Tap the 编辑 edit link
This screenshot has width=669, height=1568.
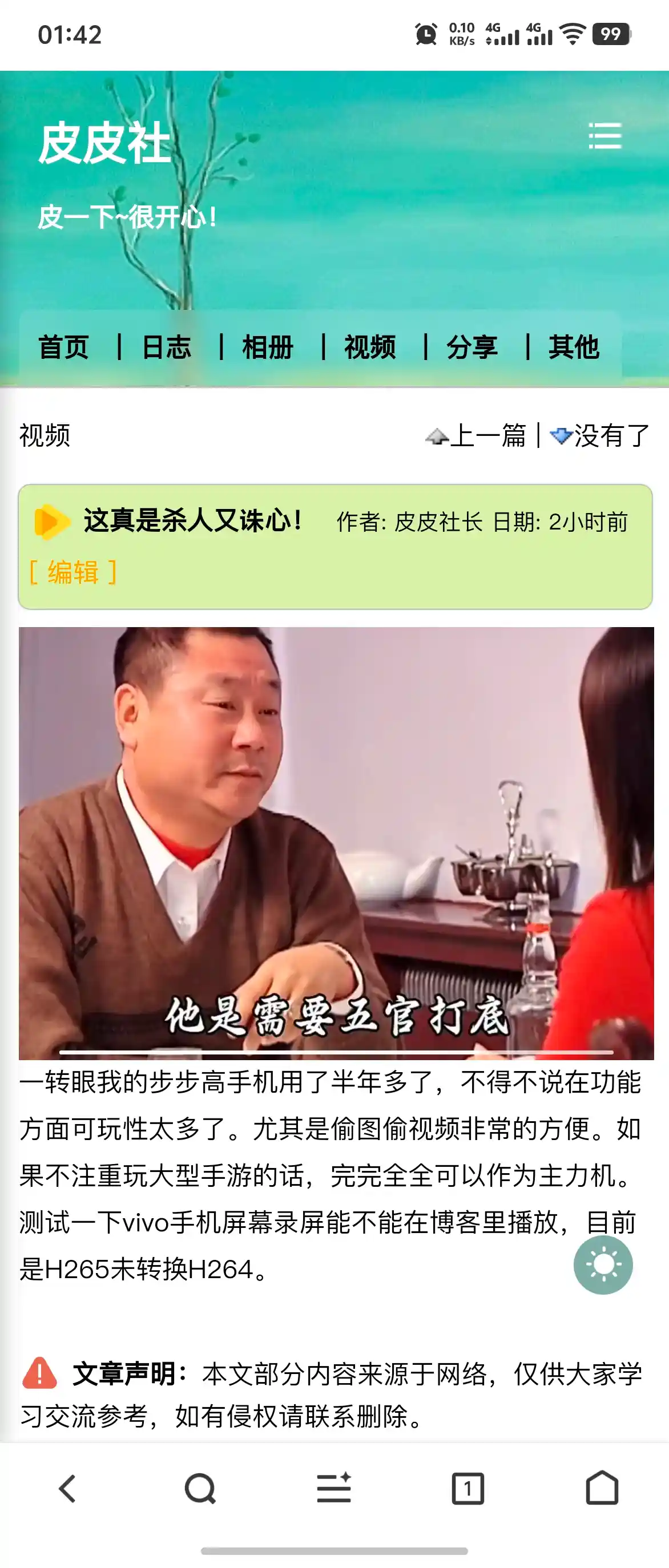(73, 572)
